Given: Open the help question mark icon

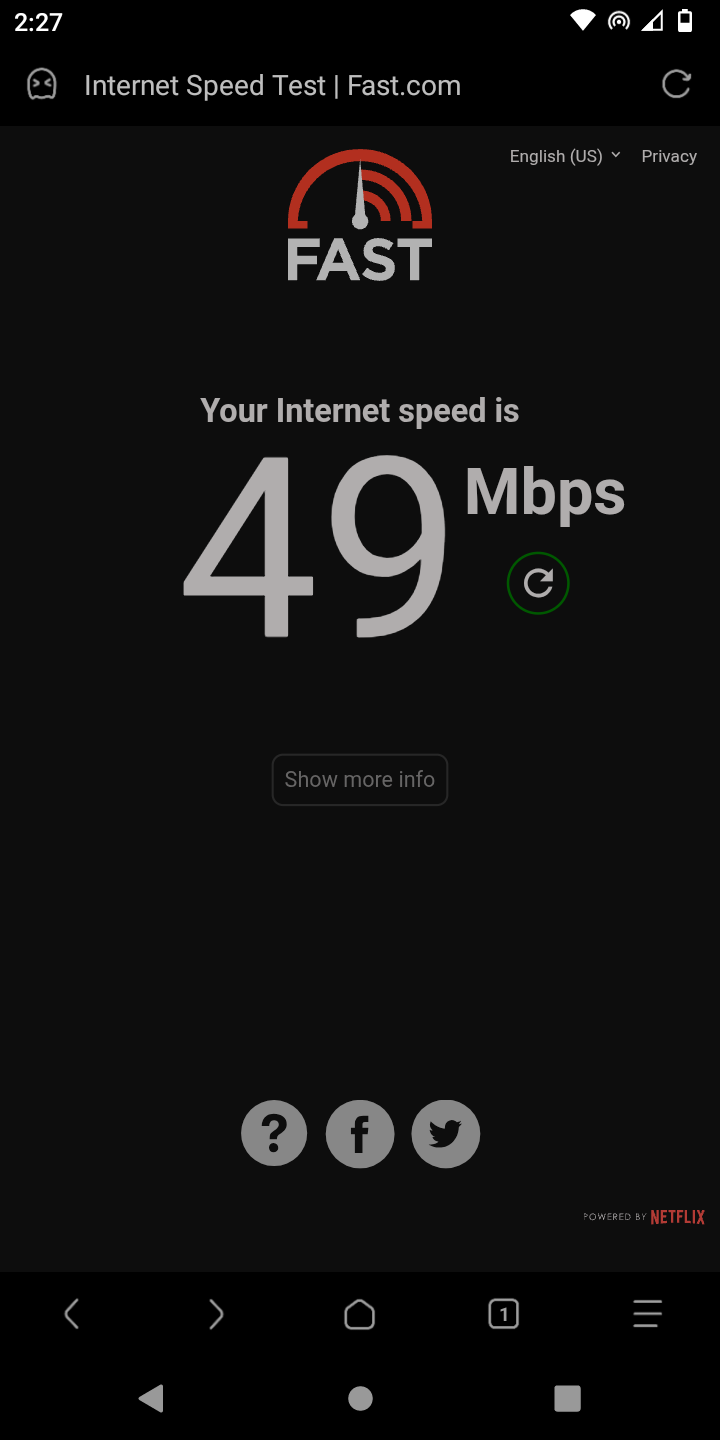Looking at the screenshot, I should (x=274, y=1133).
